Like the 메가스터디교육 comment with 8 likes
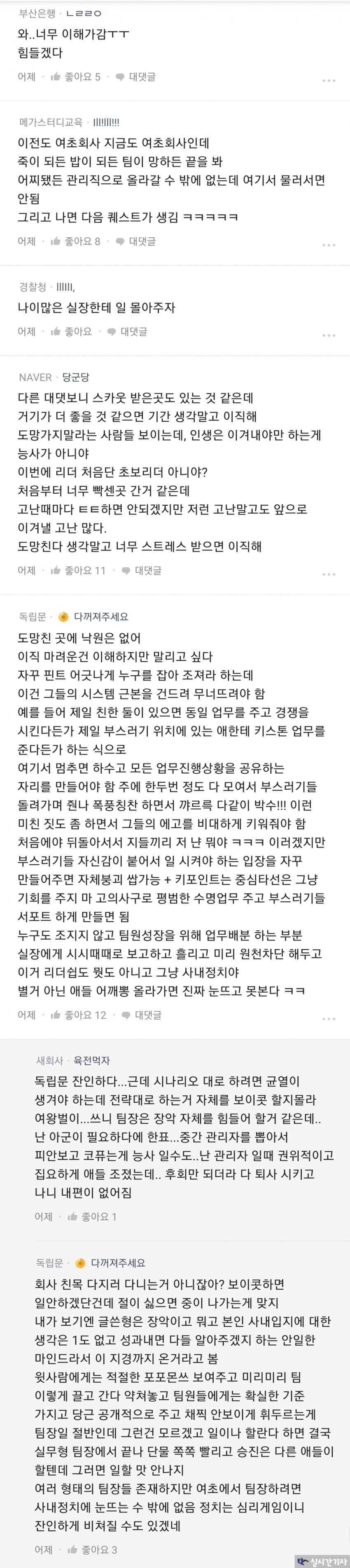The height and width of the screenshot is (1568, 350). pyautogui.click(x=75, y=241)
